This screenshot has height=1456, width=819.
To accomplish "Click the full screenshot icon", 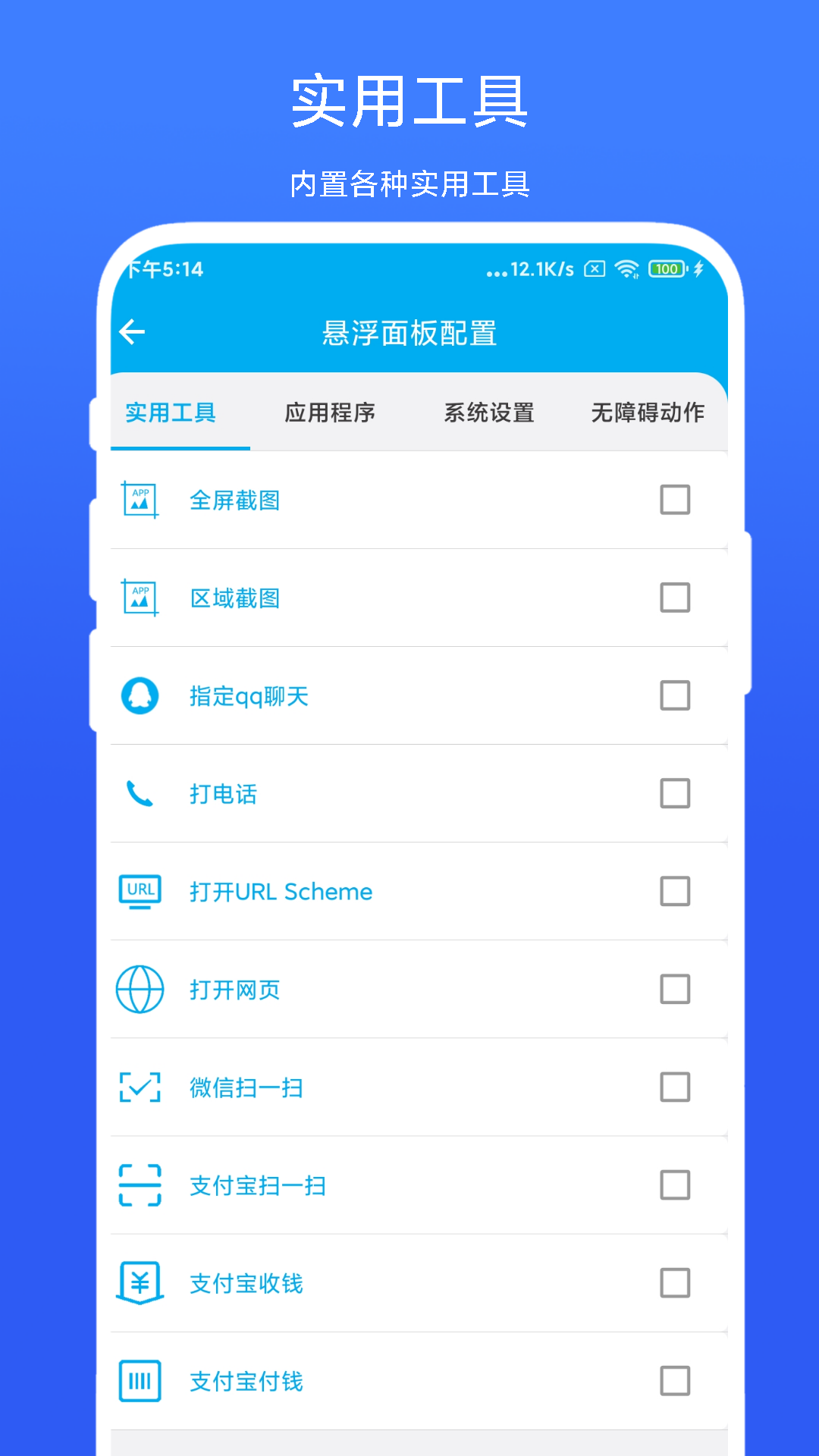I will [x=140, y=499].
